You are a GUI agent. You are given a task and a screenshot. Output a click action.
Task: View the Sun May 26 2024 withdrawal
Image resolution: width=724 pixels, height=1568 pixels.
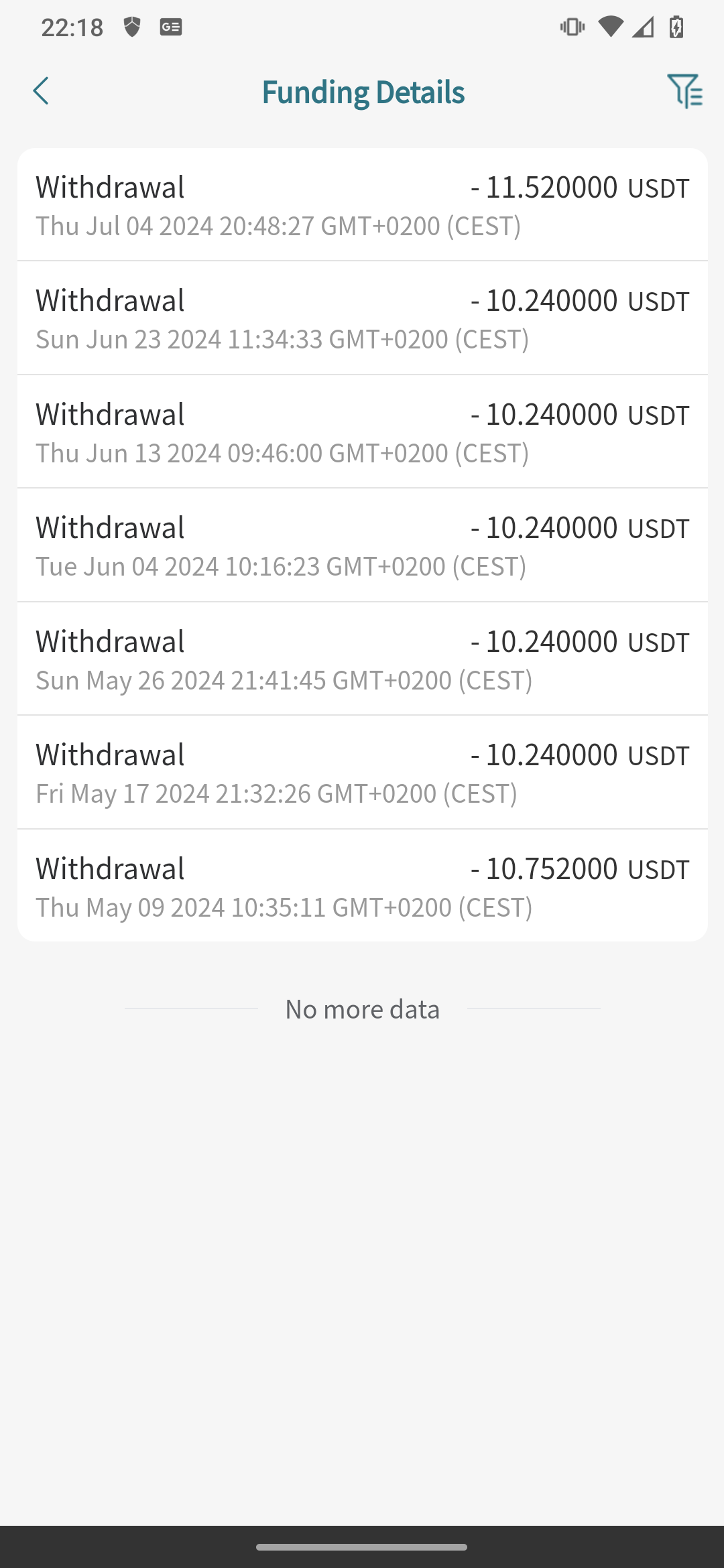[362, 659]
